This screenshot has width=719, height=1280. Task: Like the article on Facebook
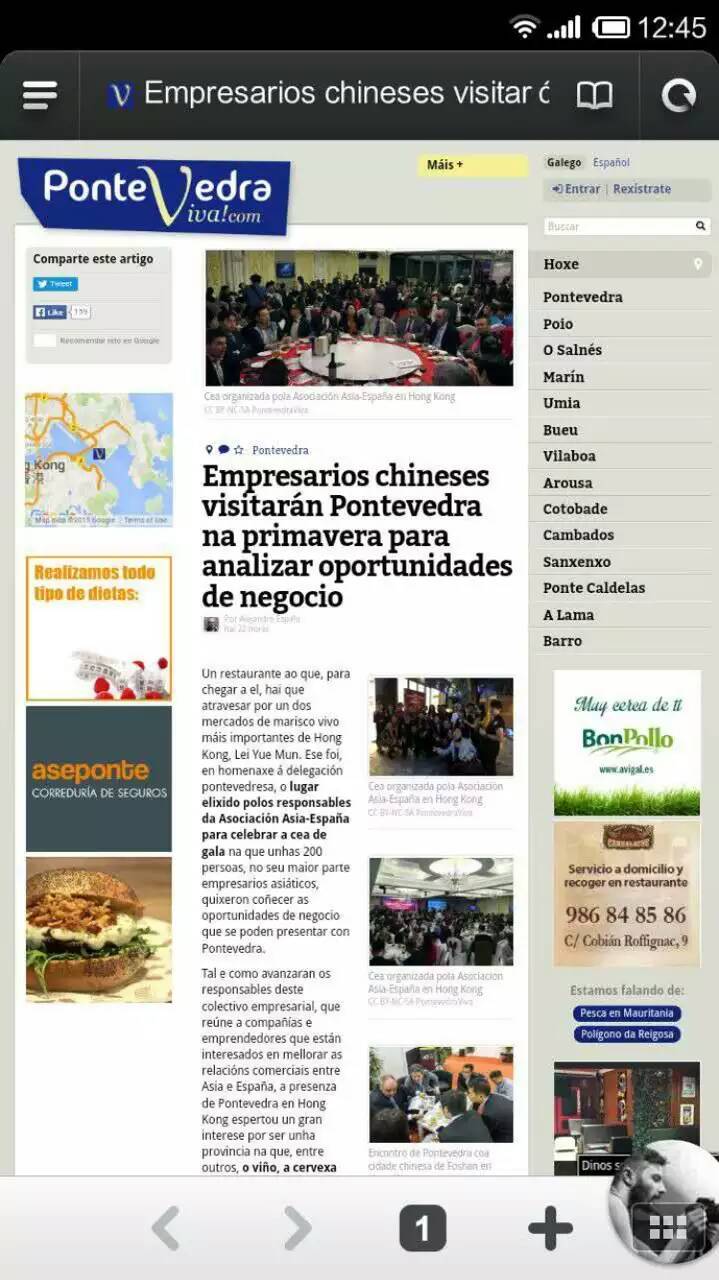(x=50, y=312)
